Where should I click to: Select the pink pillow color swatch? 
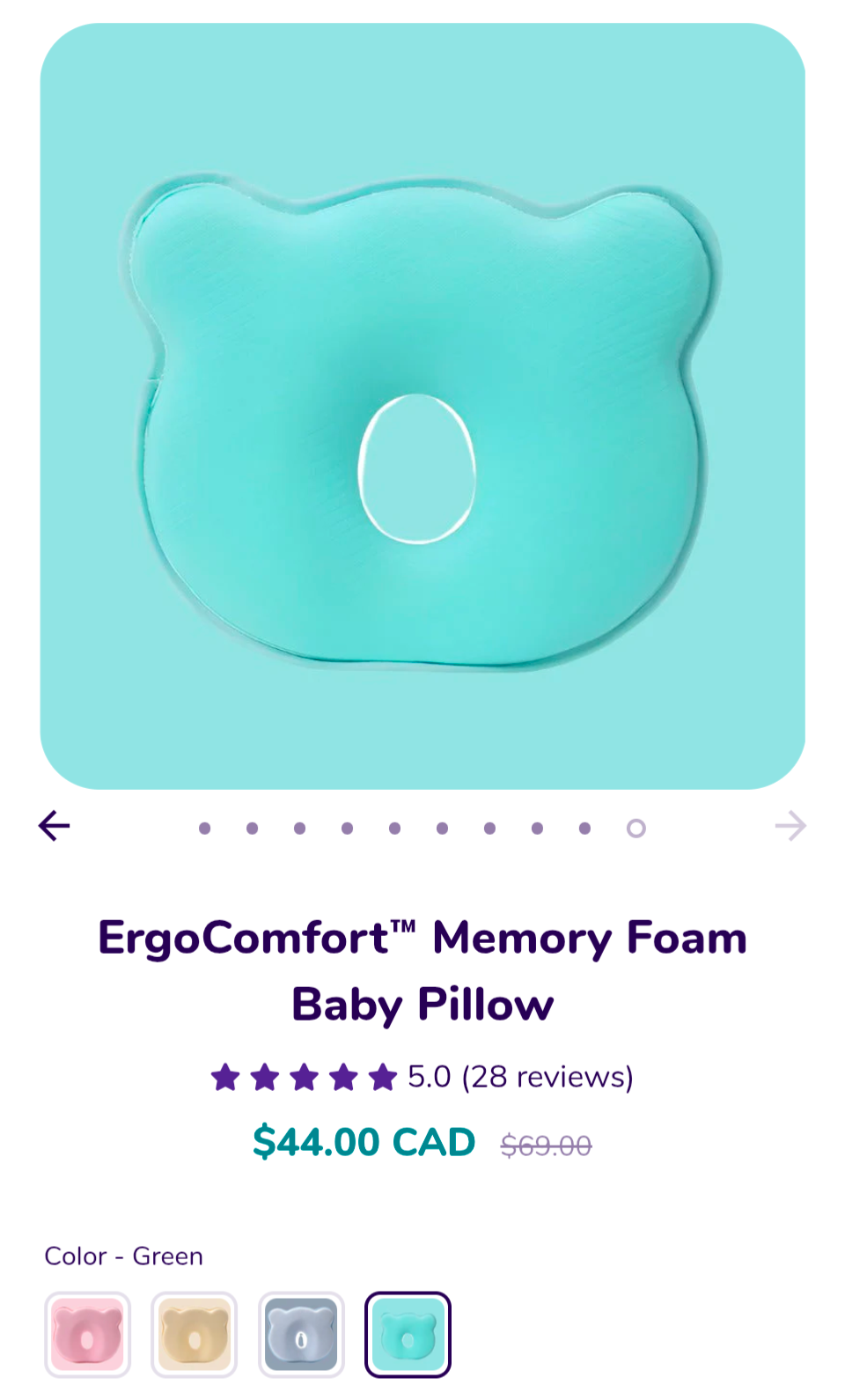point(88,1335)
